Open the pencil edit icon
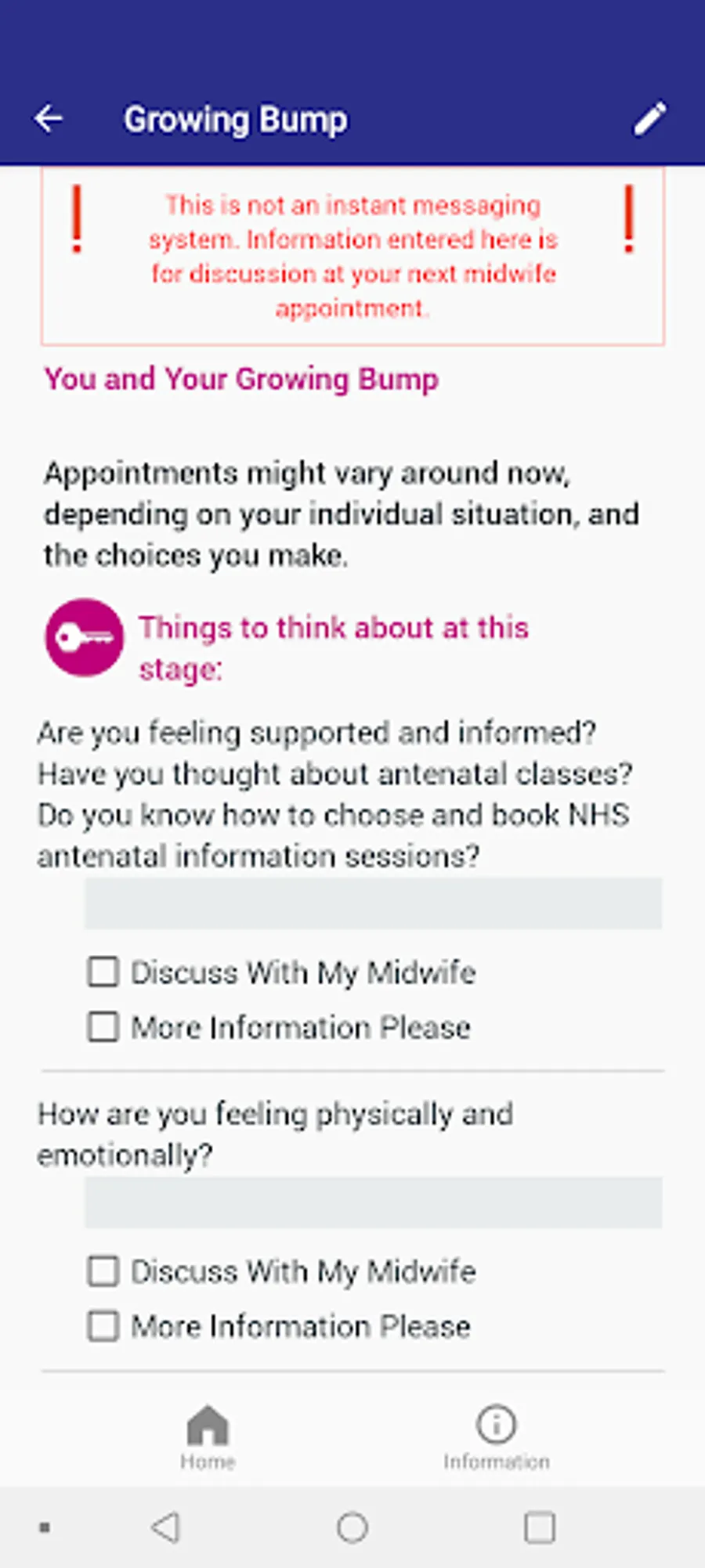705x1568 pixels. (650, 119)
